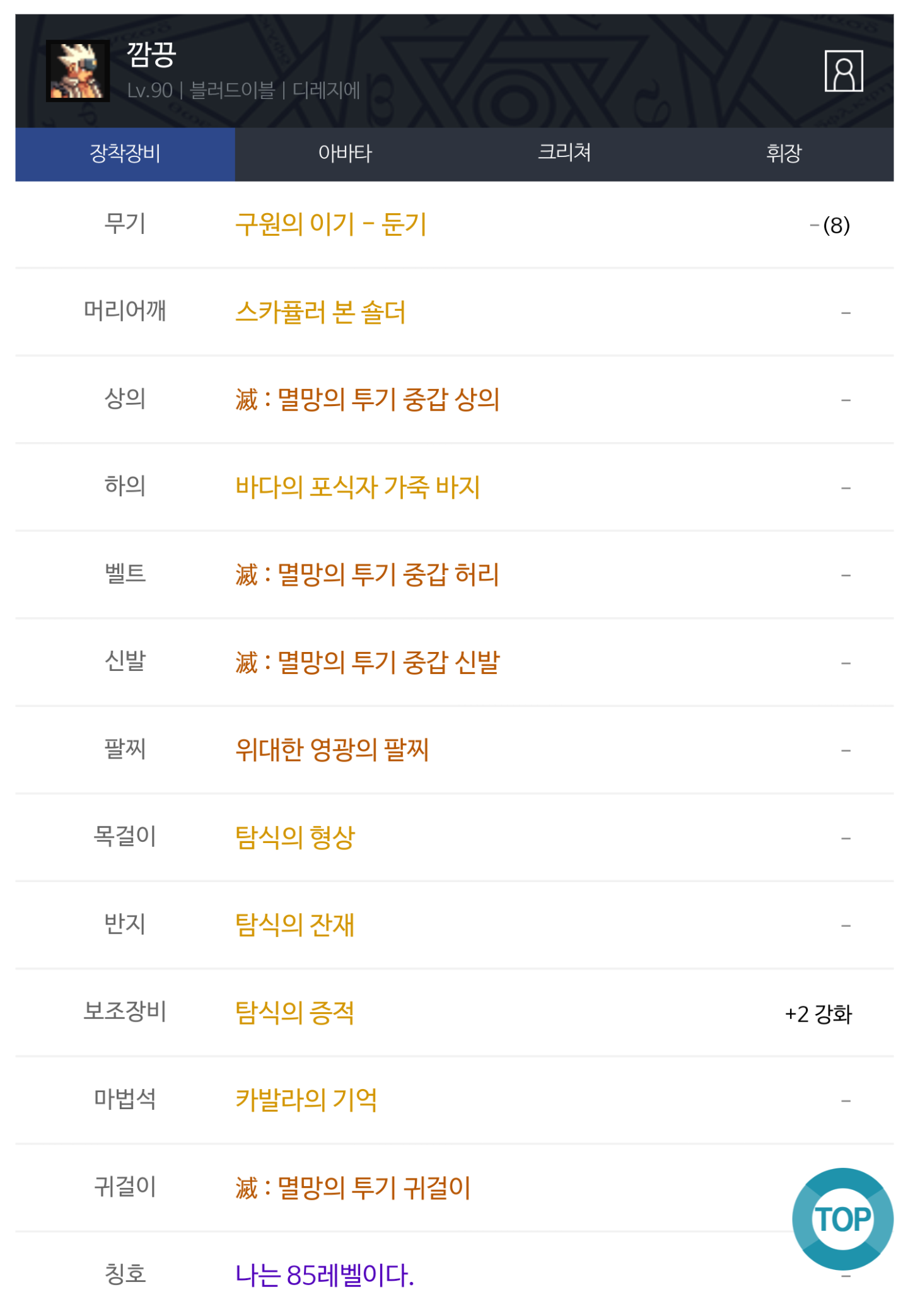Open necklace item 탐식의 형상
908x1316 pixels.
[x=294, y=837]
